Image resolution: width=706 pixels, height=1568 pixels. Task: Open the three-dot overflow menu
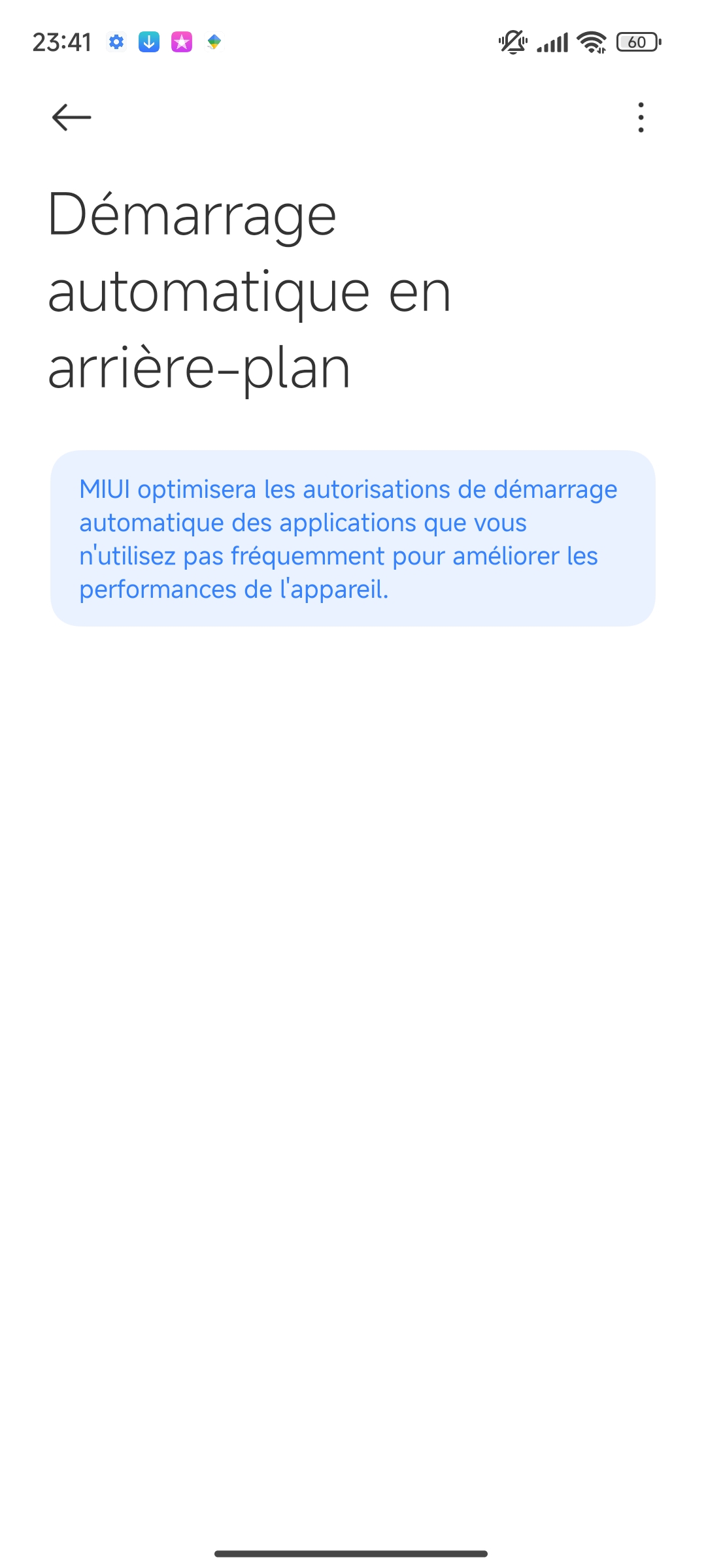point(641,118)
